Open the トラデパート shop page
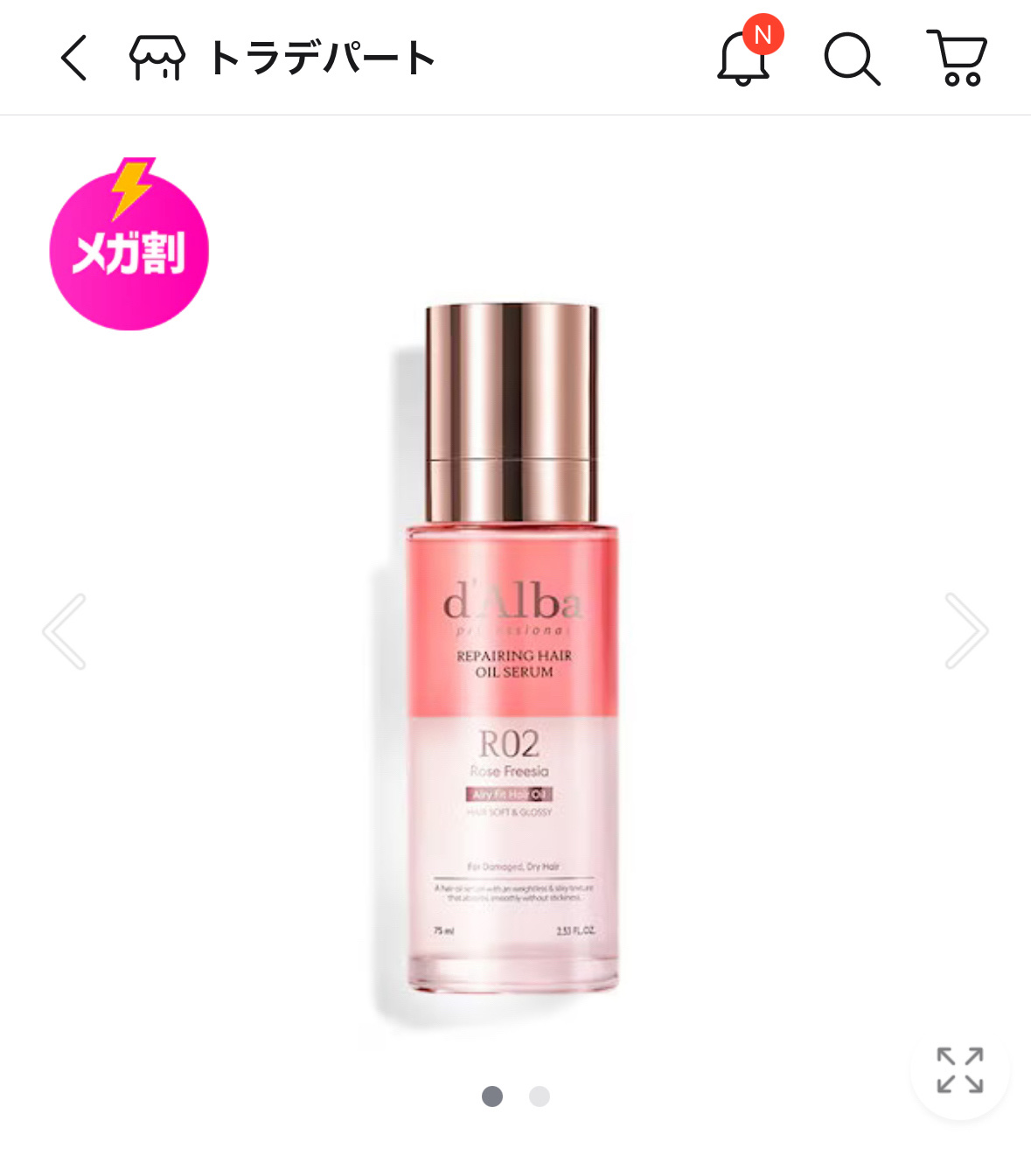 (x=282, y=58)
